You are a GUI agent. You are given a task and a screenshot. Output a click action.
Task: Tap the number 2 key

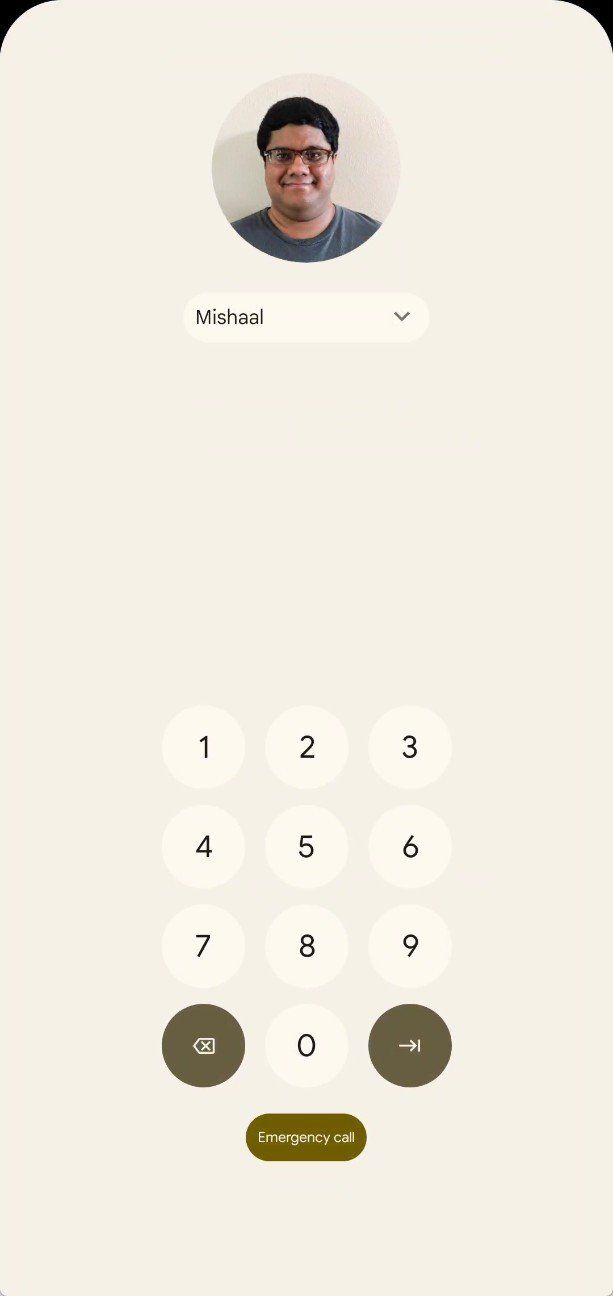307,747
